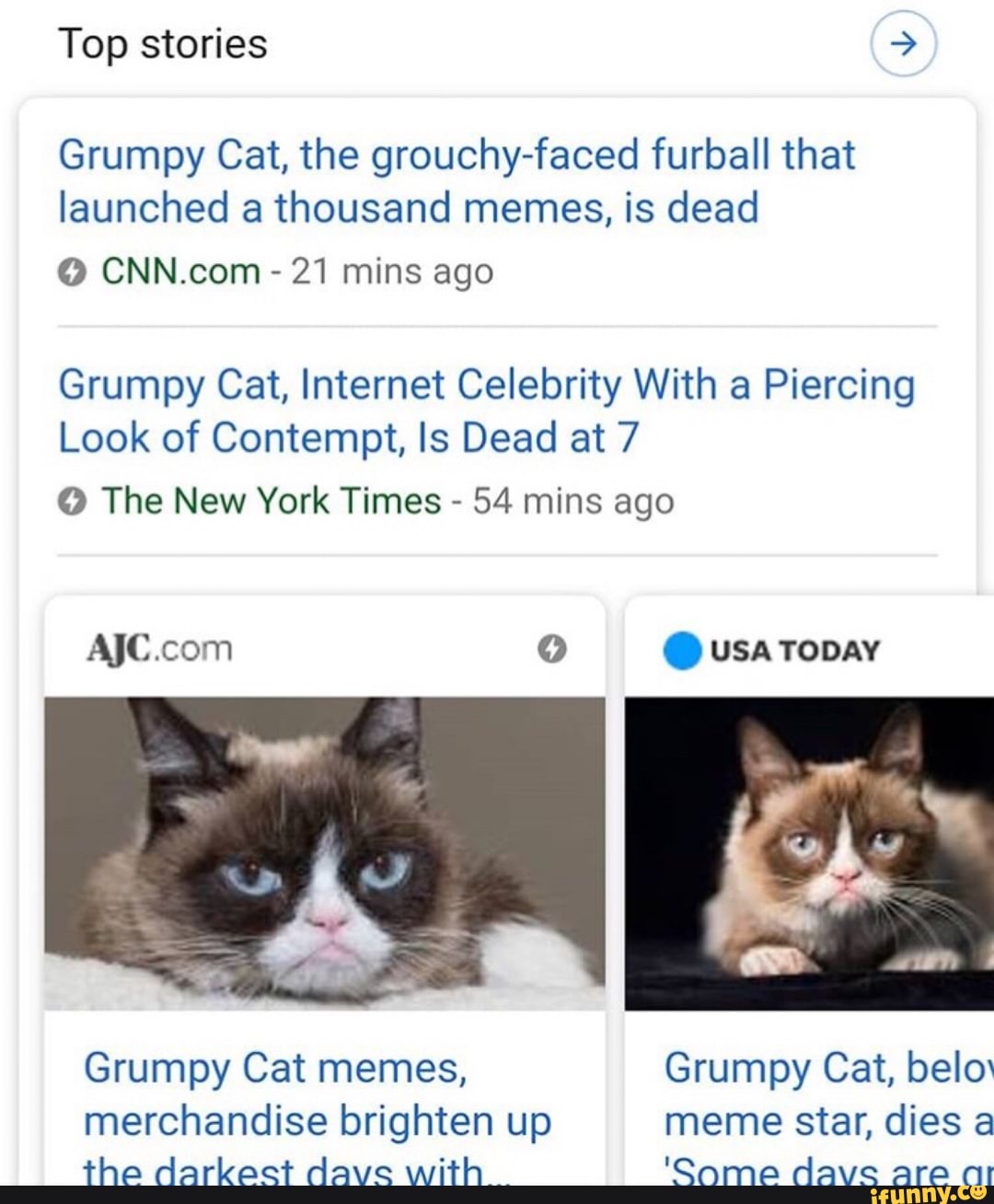994x1204 pixels.
Task: Open the Grumpy Cat CNN headline article
Action: (x=457, y=180)
